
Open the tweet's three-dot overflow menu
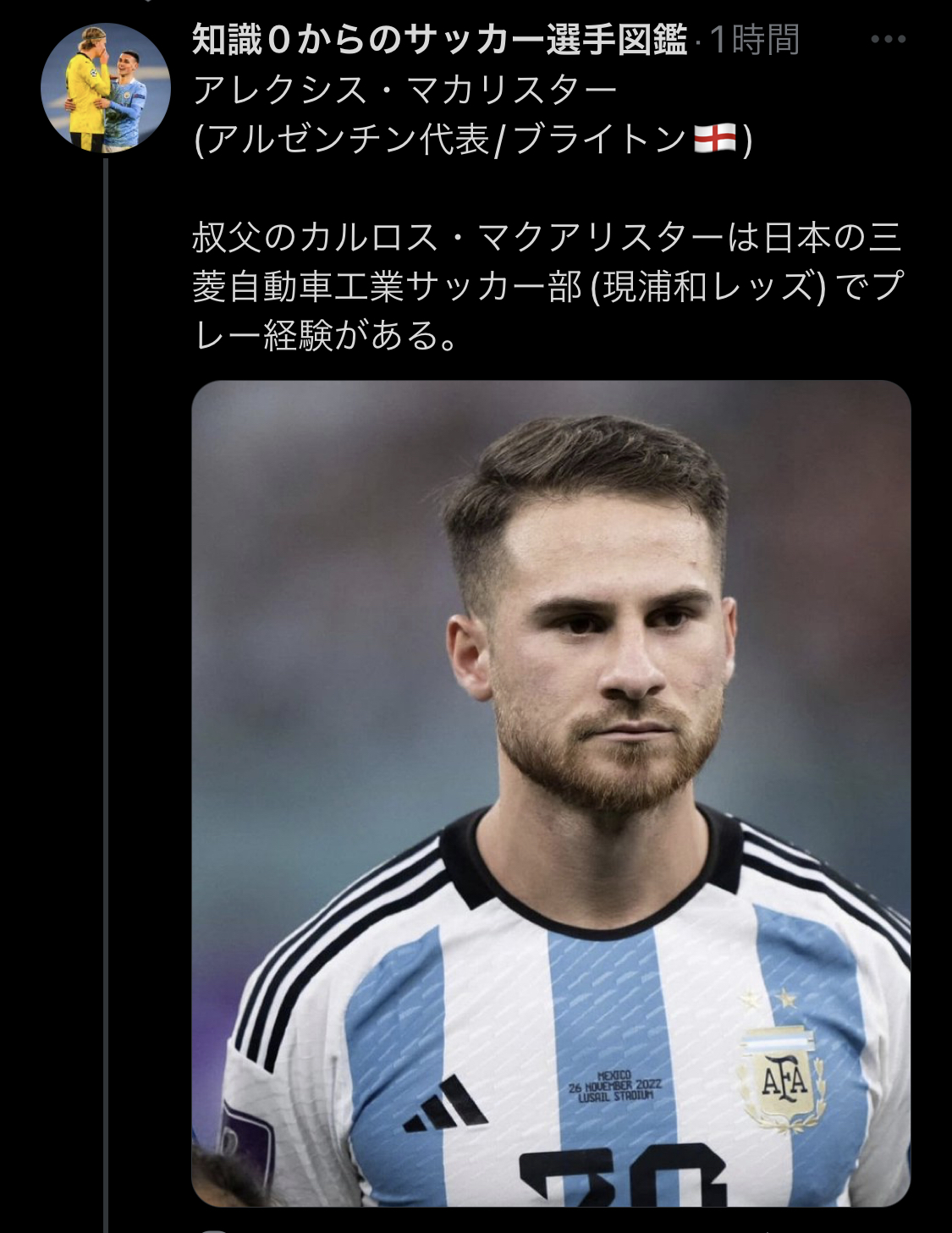point(888,40)
